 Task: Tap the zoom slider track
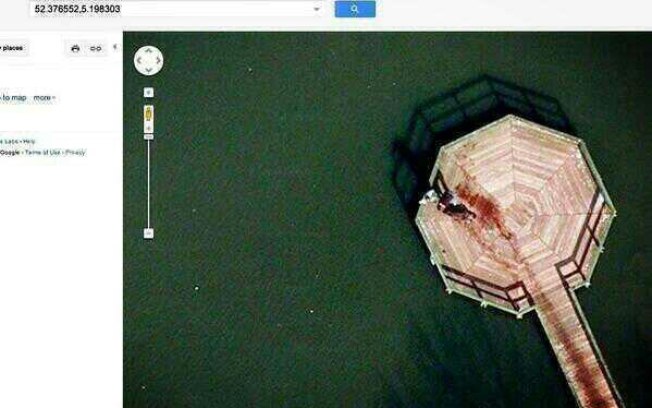[148, 180]
